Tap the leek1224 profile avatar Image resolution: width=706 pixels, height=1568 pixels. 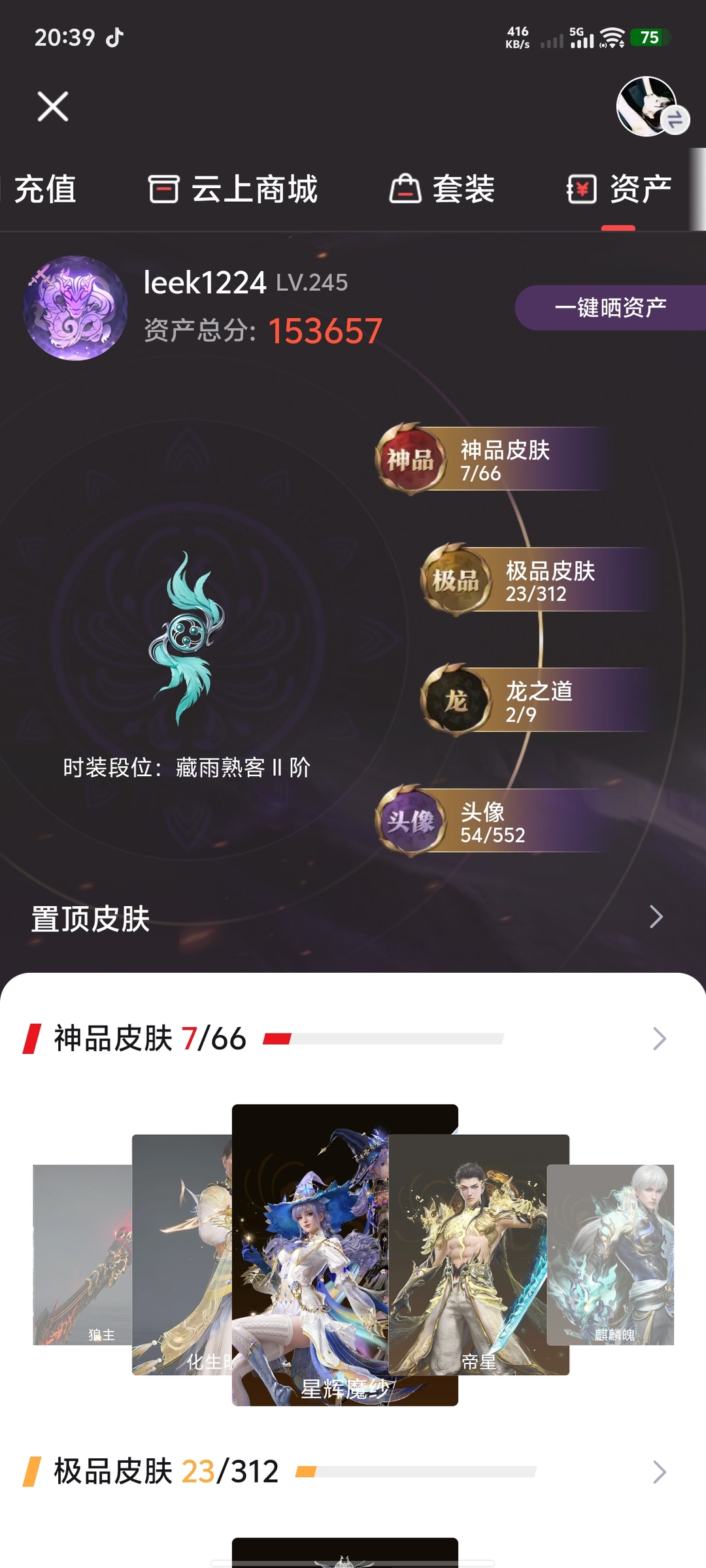[76, 308]
